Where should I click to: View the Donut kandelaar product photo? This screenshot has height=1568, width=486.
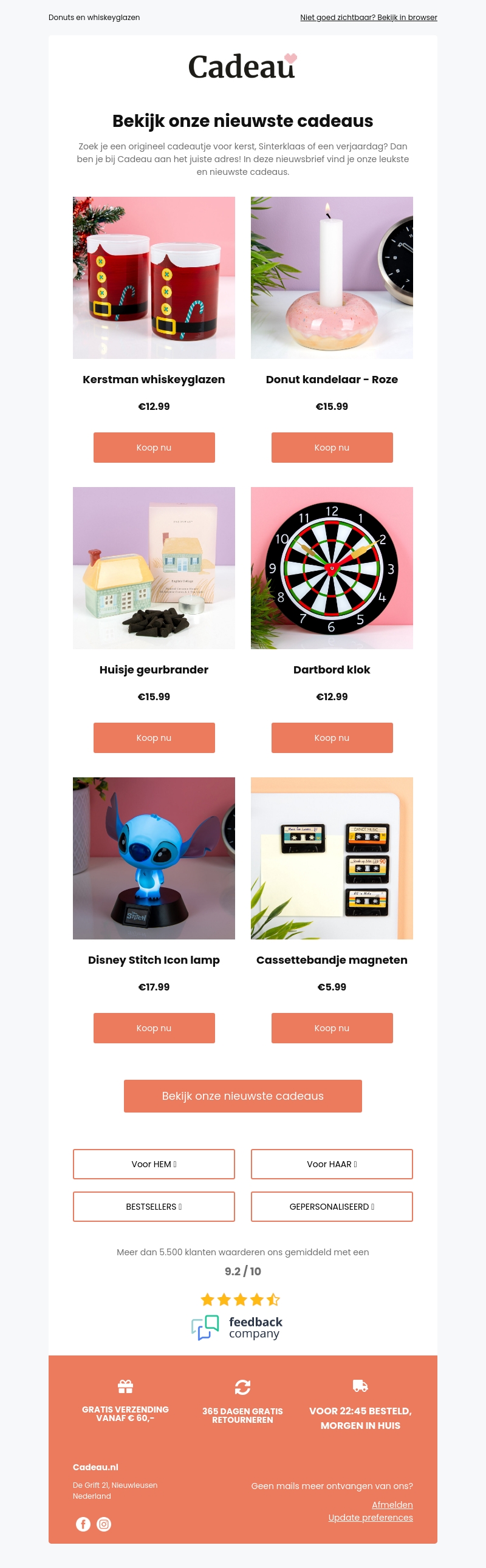[x=331, y=278]
